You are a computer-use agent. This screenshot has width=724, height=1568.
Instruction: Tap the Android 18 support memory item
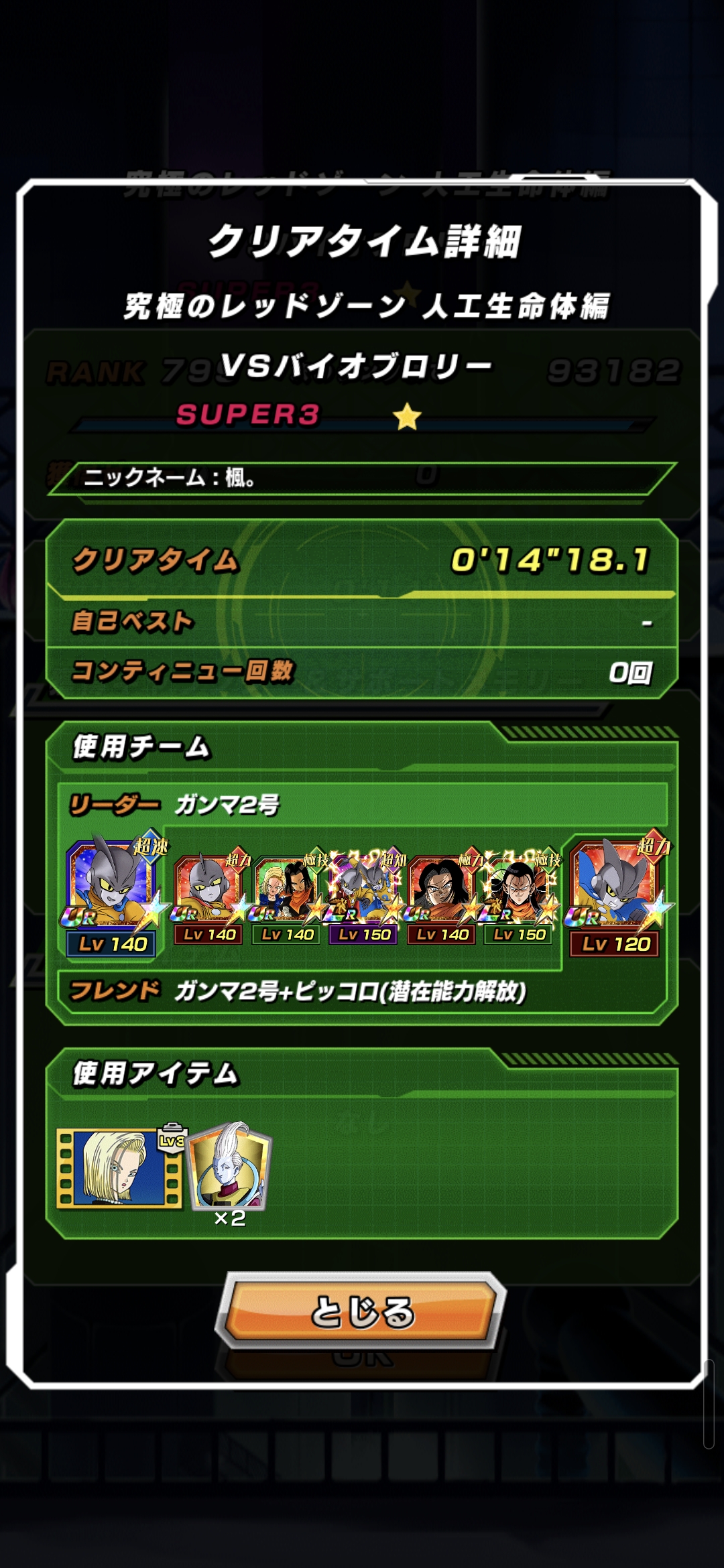(x=119, y=1169)
